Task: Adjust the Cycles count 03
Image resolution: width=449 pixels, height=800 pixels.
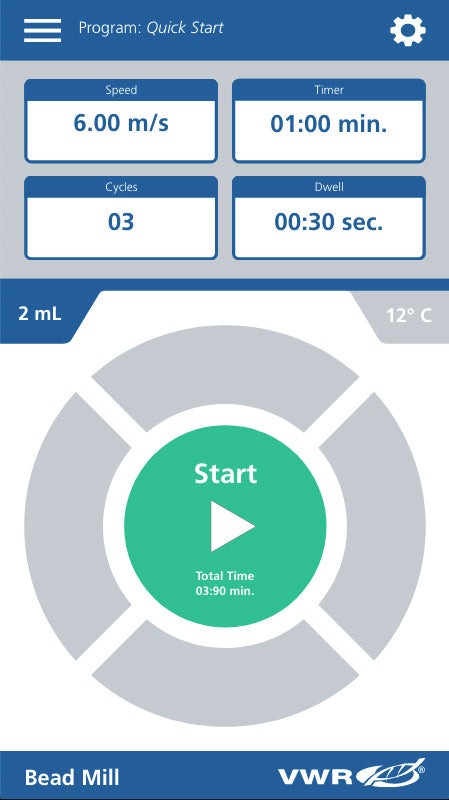Action: pyautogui.click(x=121, y=218)
